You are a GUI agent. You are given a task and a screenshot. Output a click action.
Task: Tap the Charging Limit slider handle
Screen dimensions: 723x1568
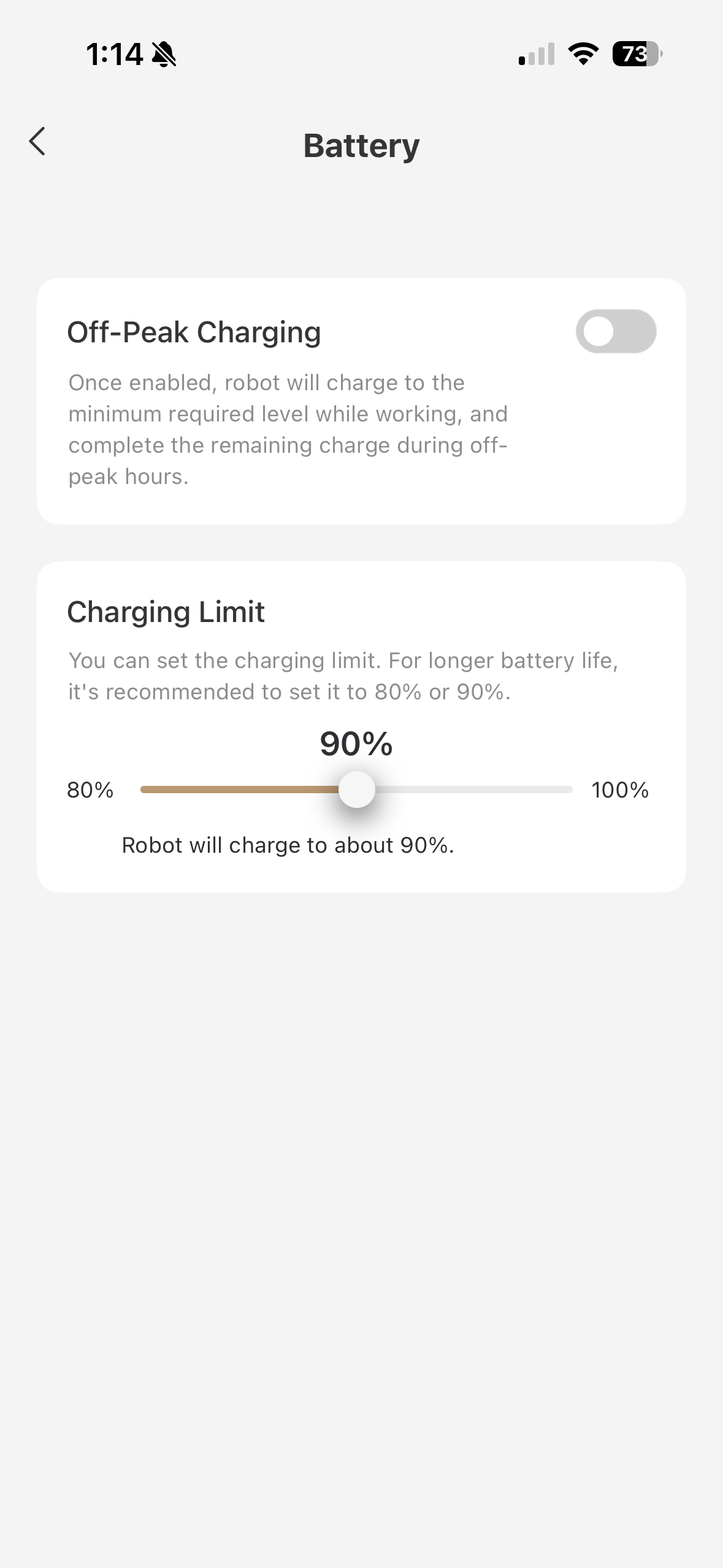tap(357, 790)
